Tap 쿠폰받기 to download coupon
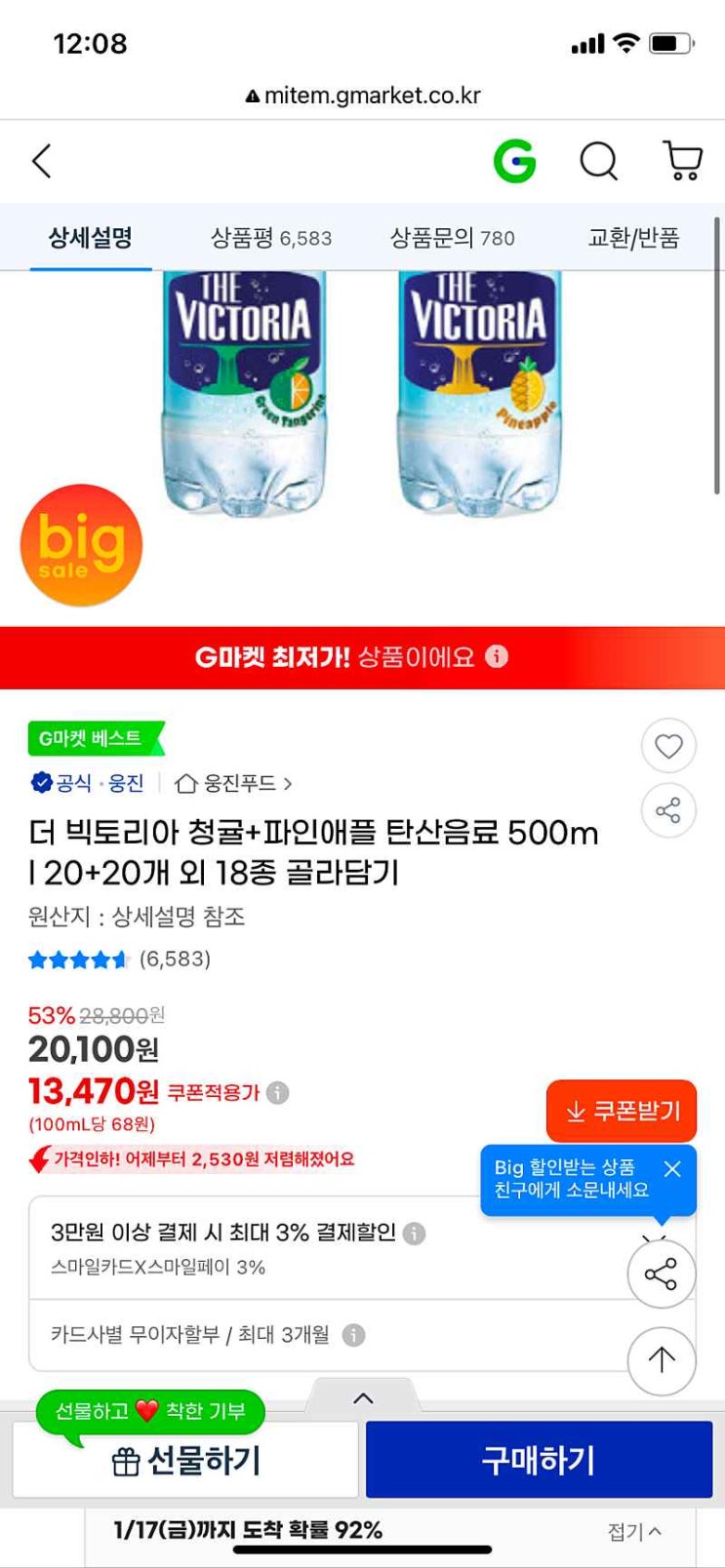 coord(622,1111)
